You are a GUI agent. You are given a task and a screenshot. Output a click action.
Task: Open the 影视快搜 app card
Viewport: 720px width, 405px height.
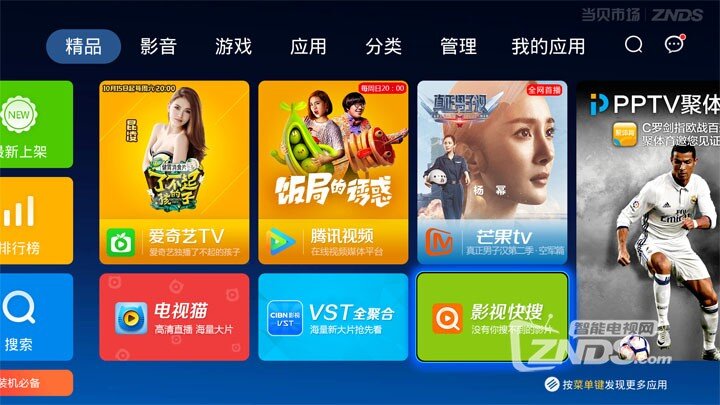tap(492, 317)
